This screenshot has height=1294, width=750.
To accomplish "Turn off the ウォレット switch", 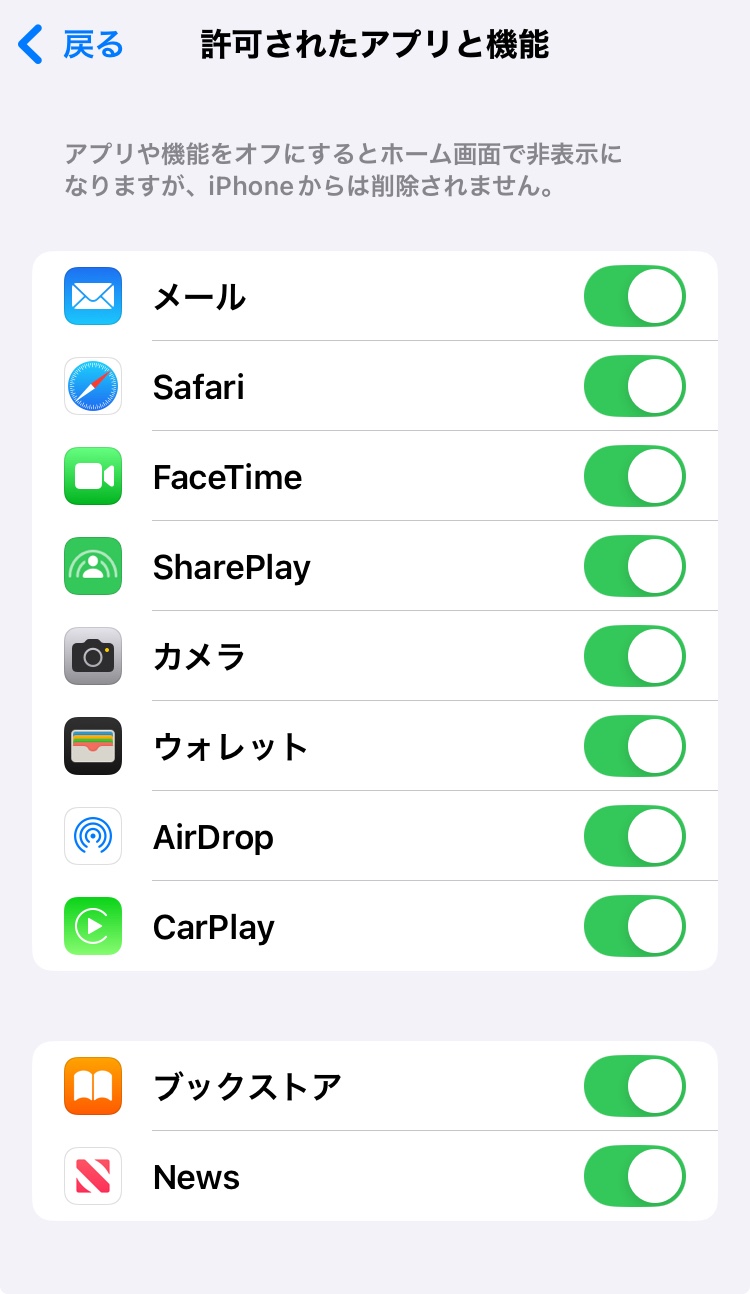I will 634,746.
